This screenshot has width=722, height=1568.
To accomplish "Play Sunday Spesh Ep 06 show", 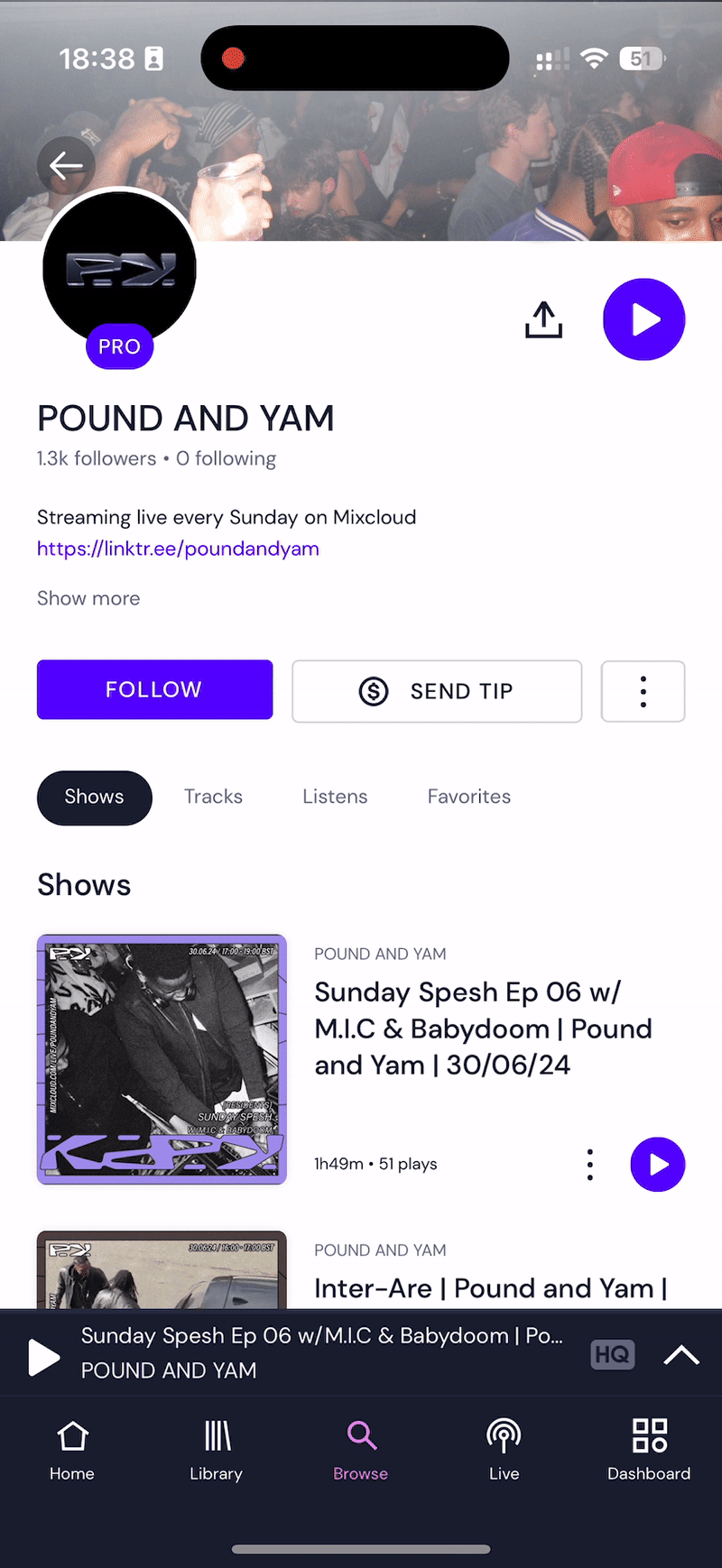I will click(x=657, y=1164).
